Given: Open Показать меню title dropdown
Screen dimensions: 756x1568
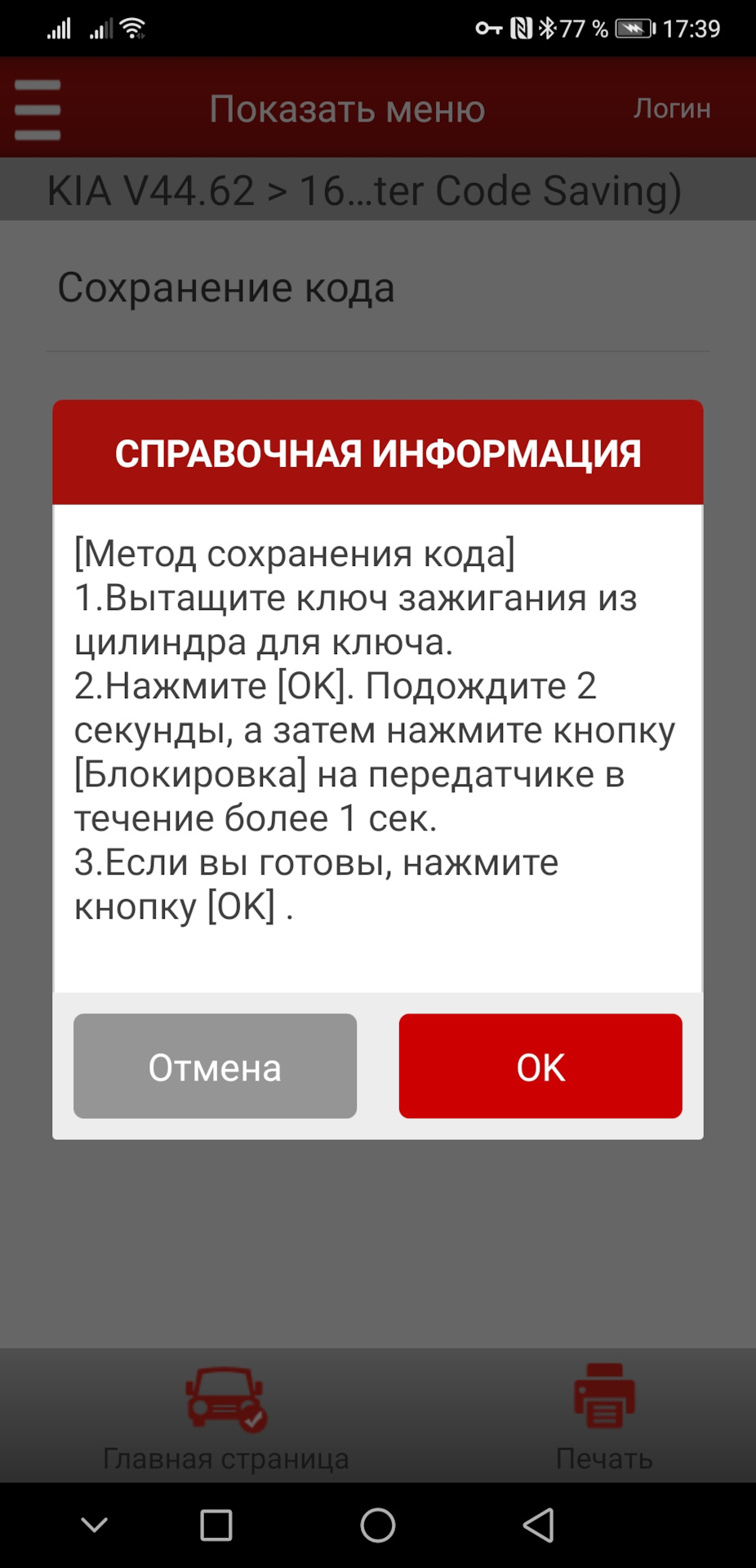Looking at the screenshot, I should pyautogui.click(x=347, y=108).
